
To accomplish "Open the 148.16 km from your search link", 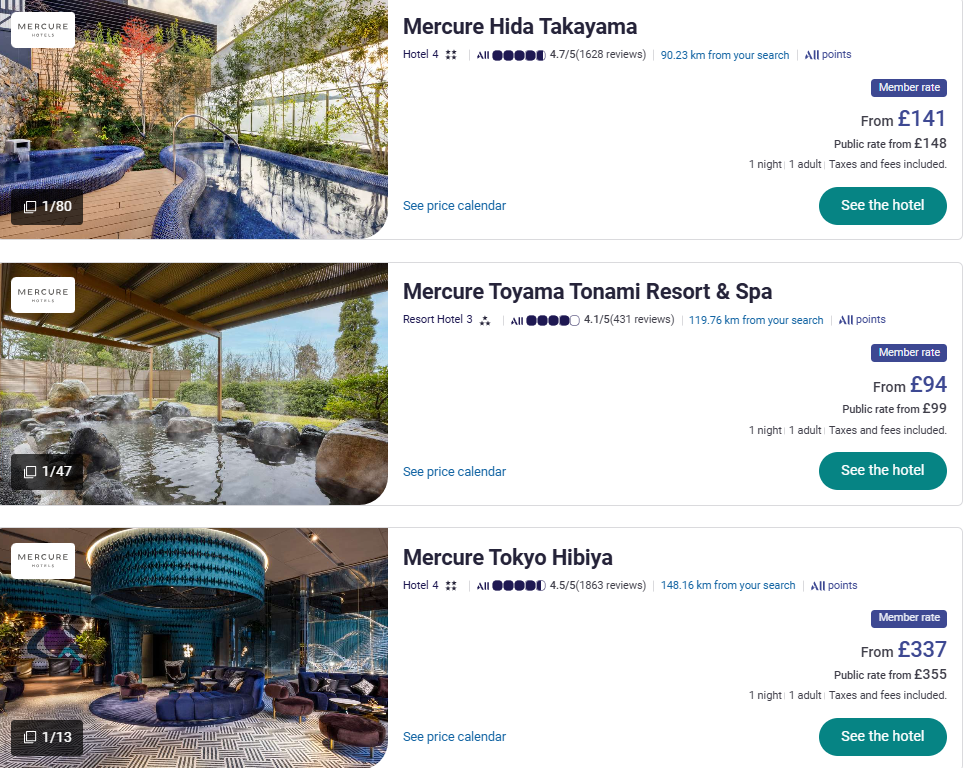I will click(727, 585).
